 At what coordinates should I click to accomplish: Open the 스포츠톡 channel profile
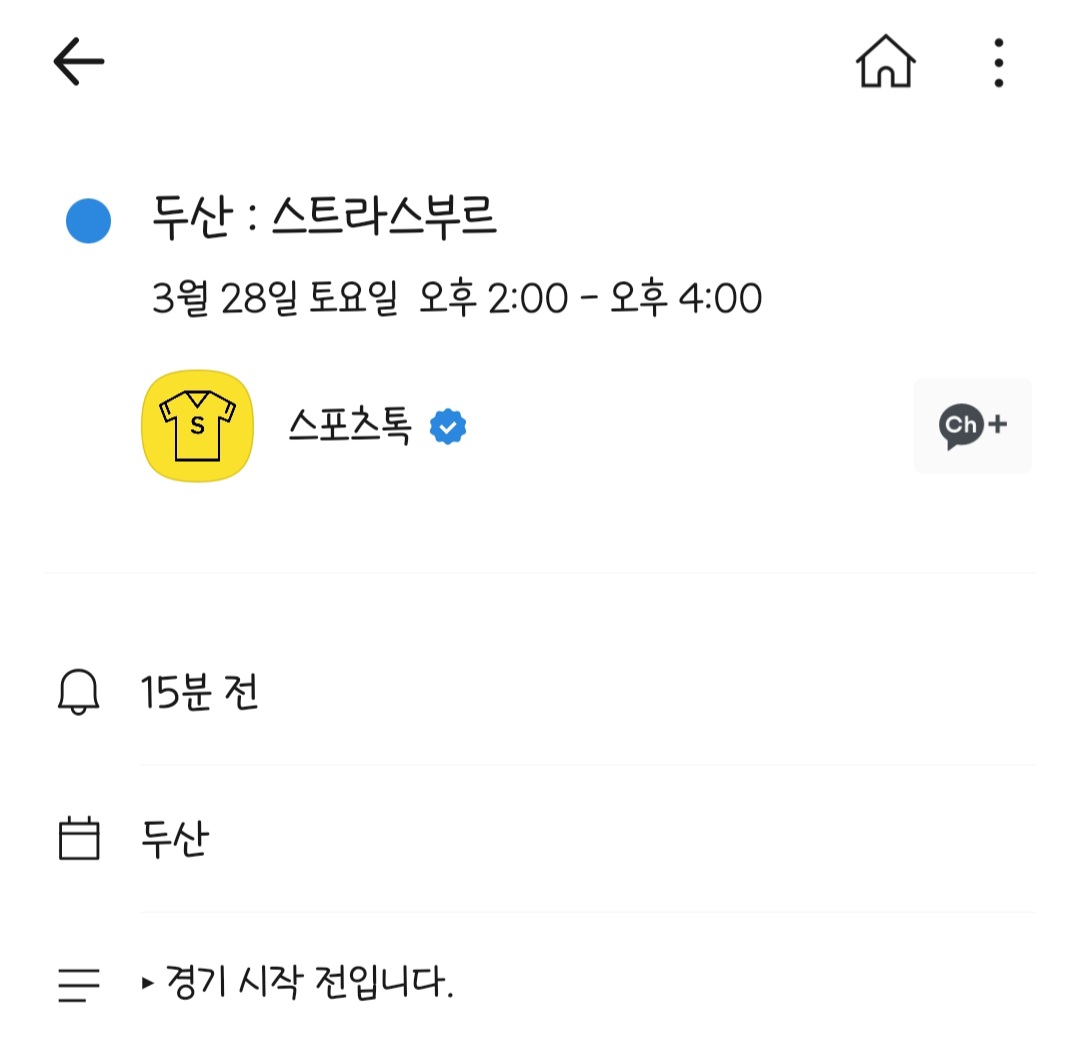click(349, 427)
